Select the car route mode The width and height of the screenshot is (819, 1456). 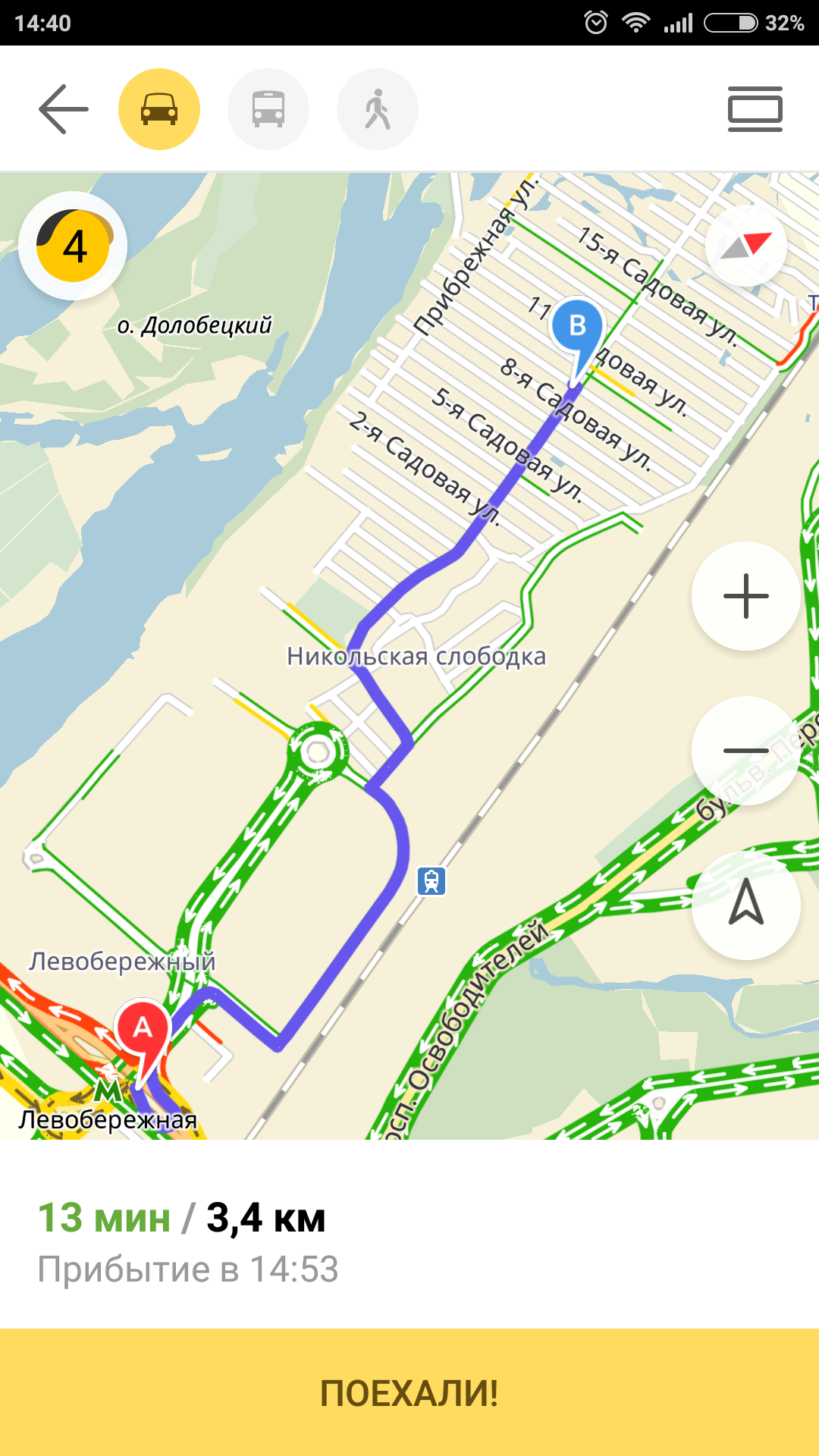pos(159,109)
